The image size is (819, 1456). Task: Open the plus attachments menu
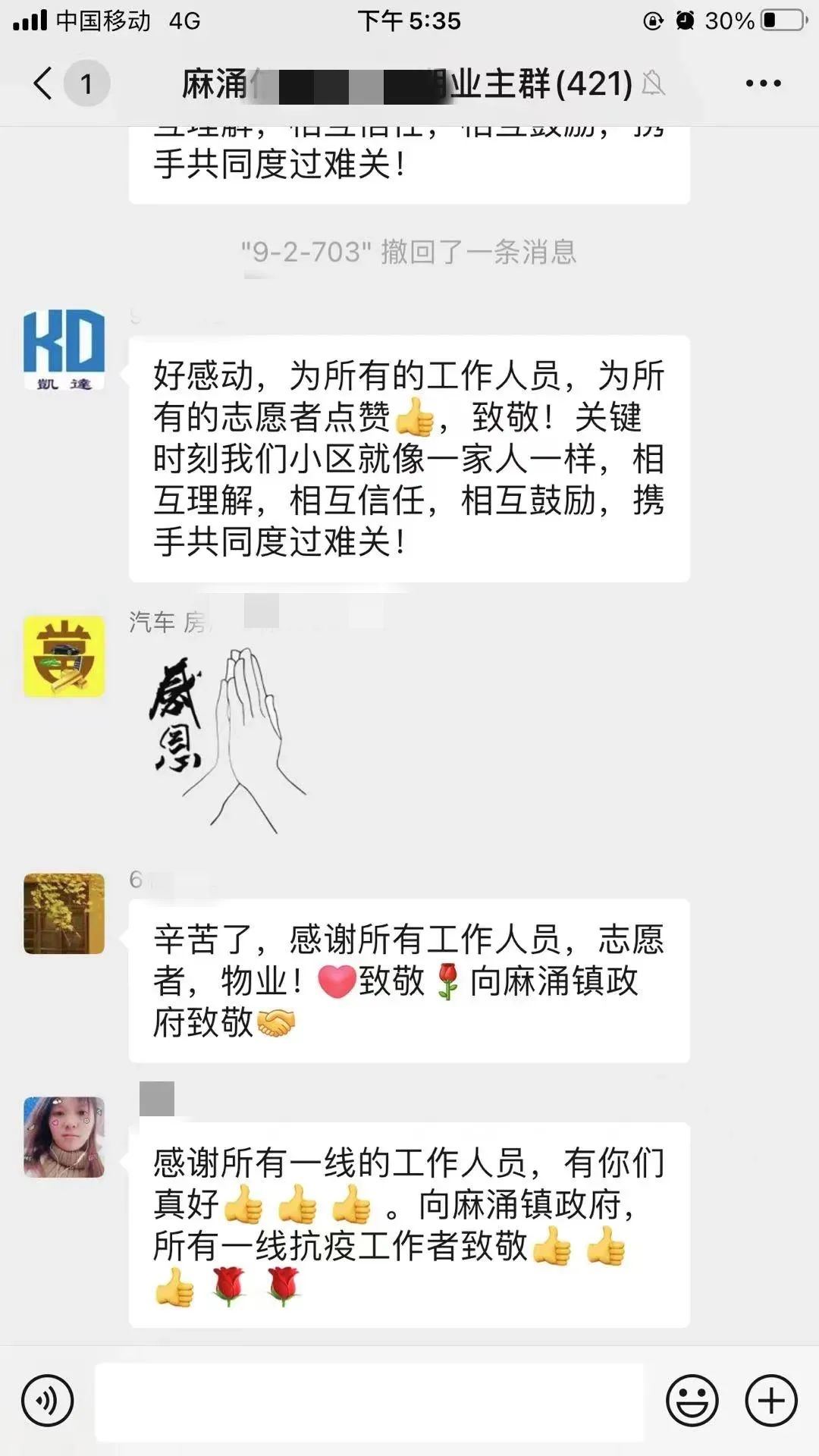pos(771,1401)
